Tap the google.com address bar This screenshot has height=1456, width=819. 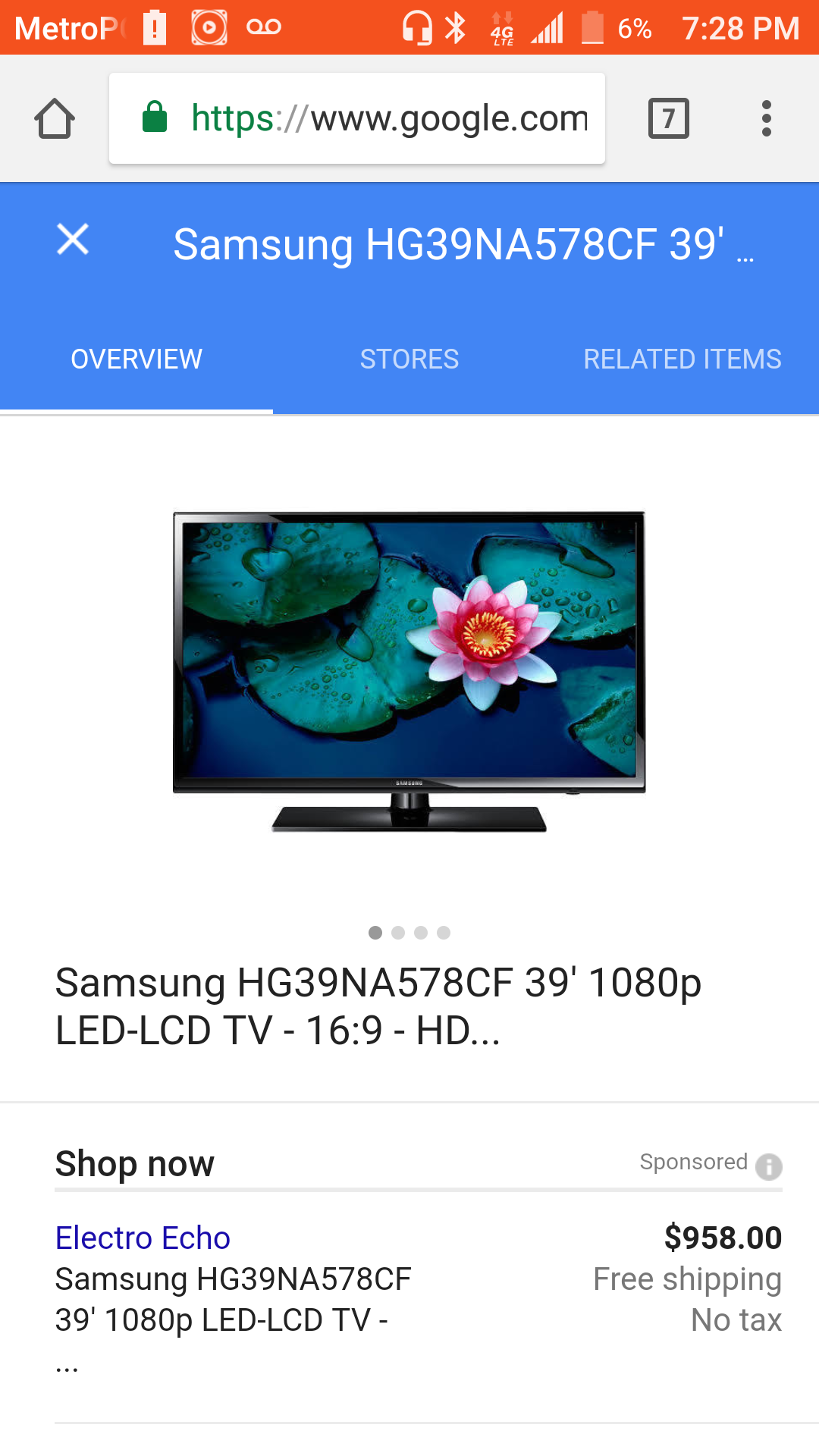tap(357, 118)
